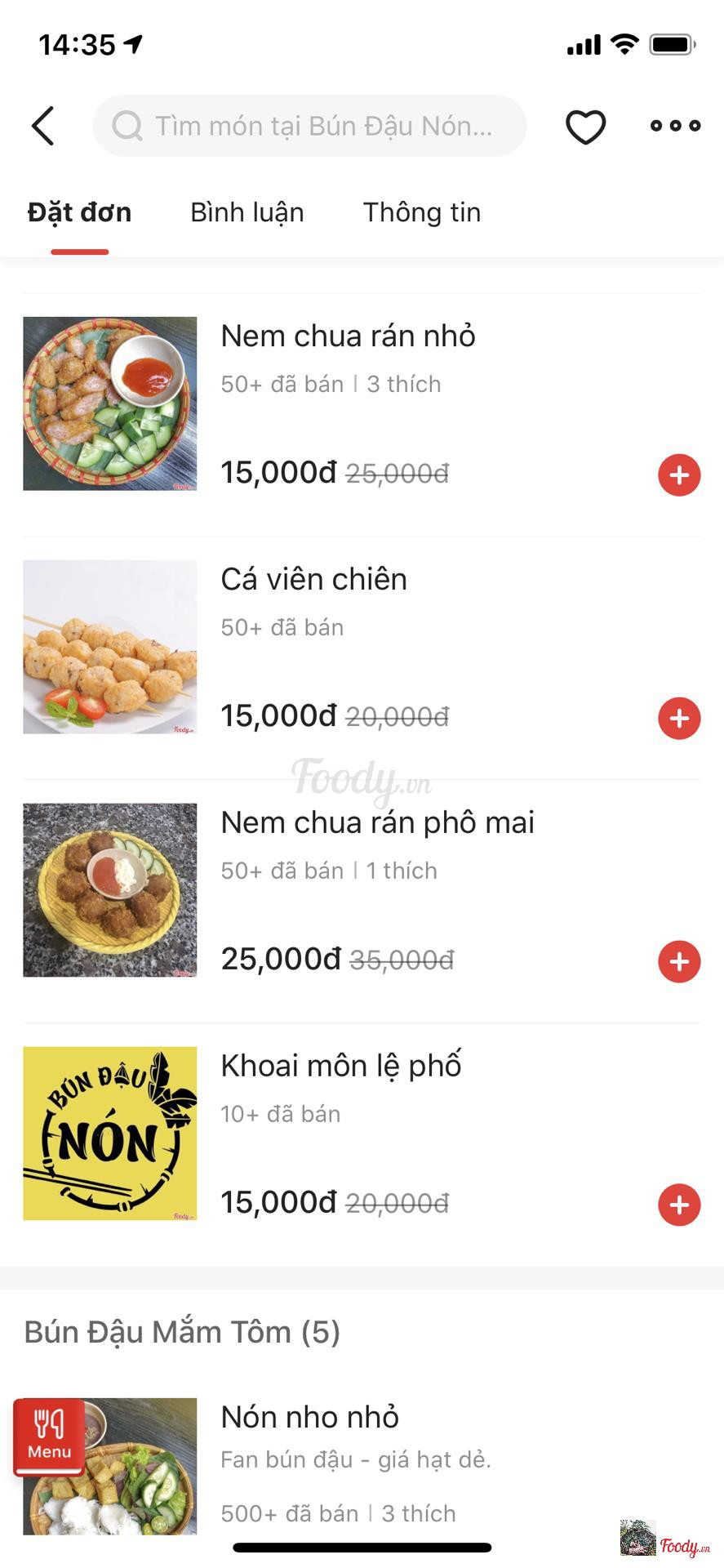Open the Nón nho nhỏ dish

310,1417
